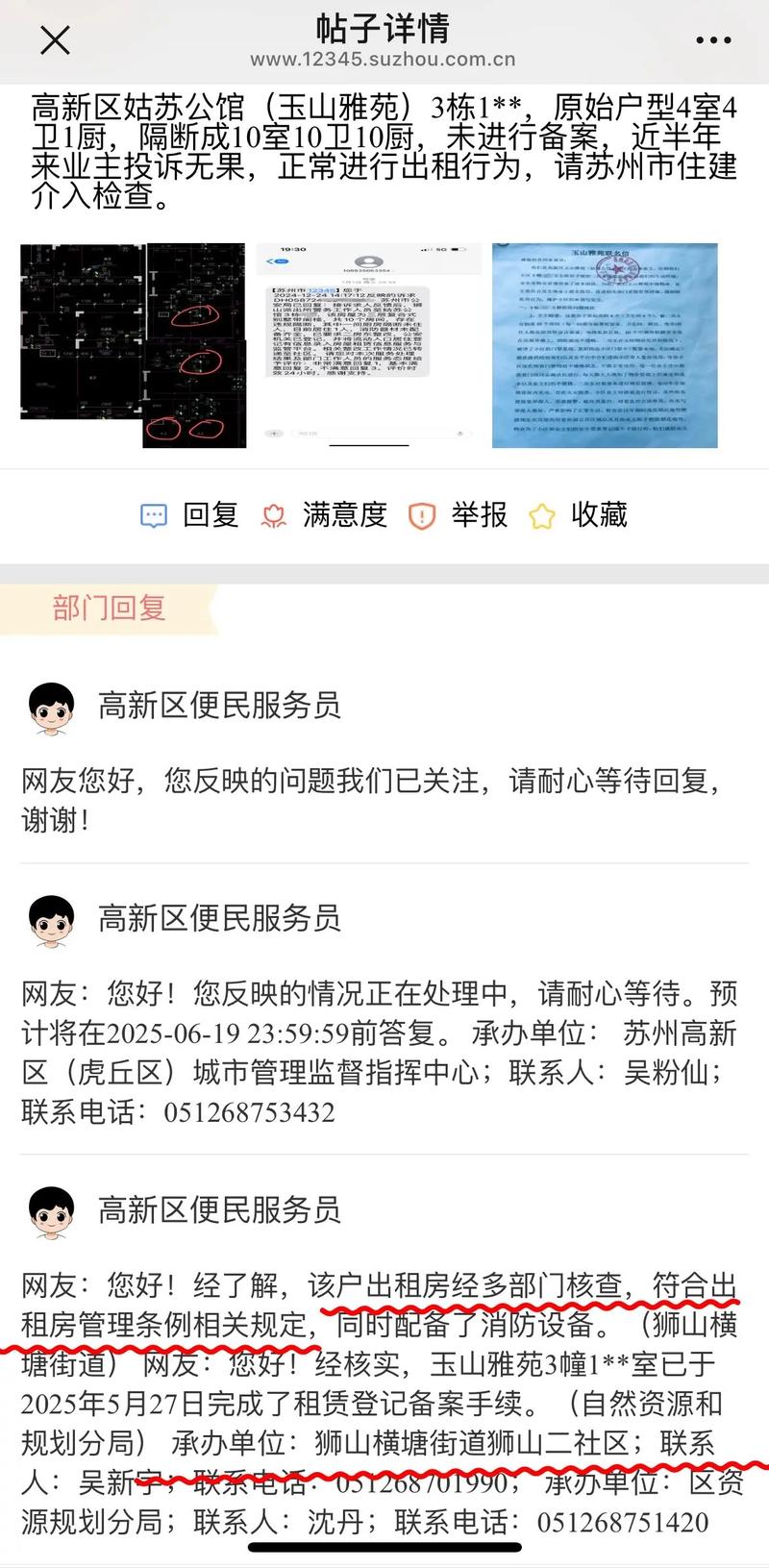Open the three-dot overflow menu
Image resolution: width=769 pixels, height=1568 pixels.
tap(712, 40)
